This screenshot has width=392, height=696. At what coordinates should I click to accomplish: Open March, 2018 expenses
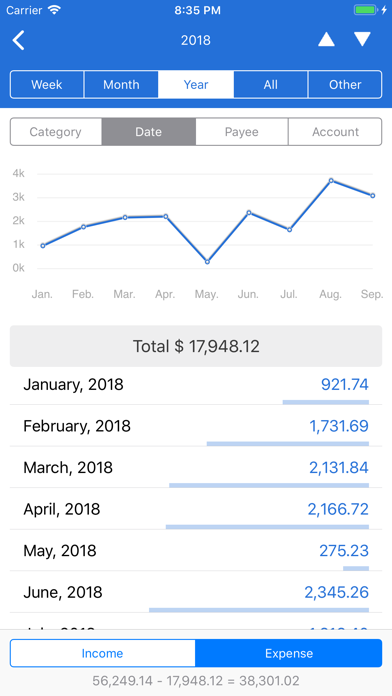[196, 467]
